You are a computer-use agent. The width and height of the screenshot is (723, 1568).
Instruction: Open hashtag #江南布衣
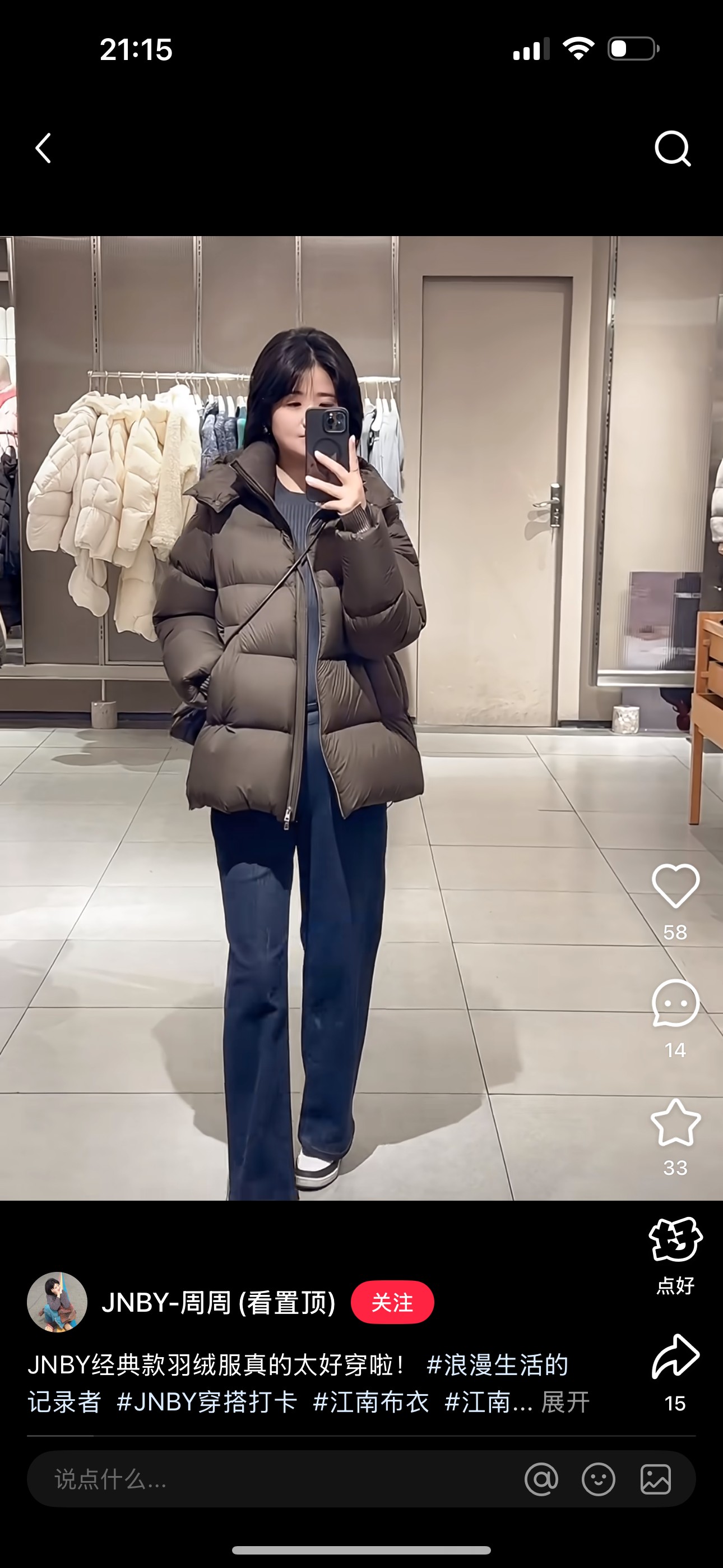tap(371, 1402)
